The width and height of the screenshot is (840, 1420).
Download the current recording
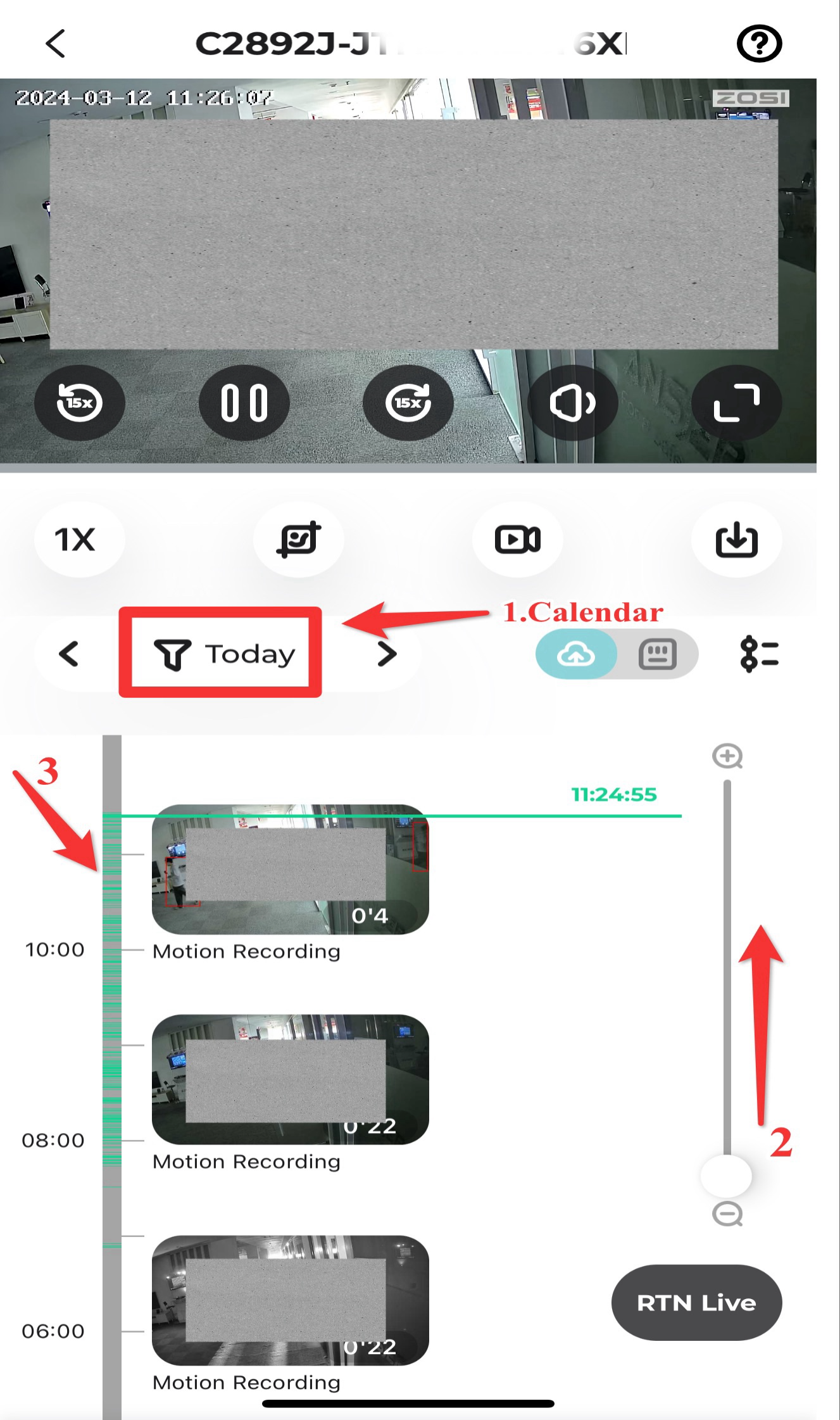point(736,540)
